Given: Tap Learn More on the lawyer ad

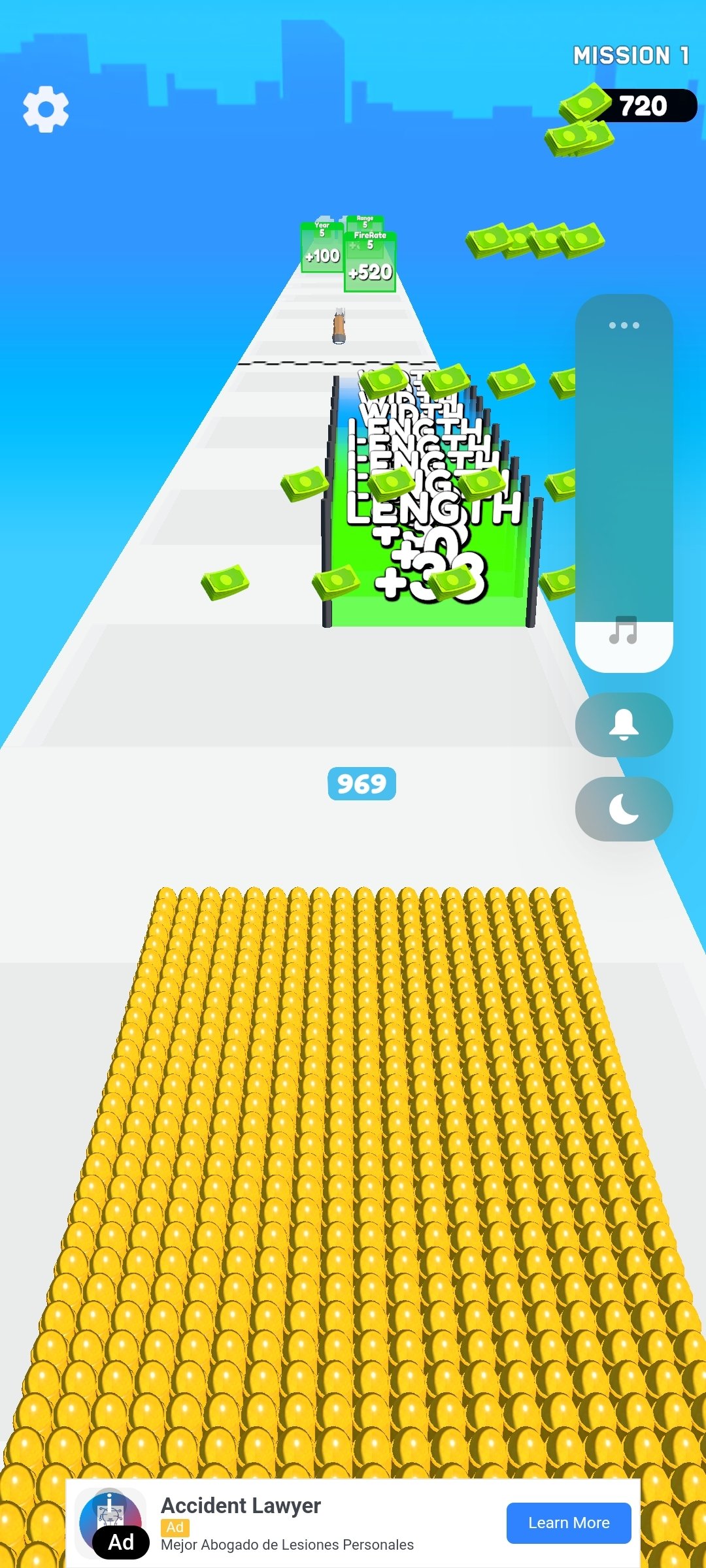Looking at the screenshot, I should (569, 1523).
